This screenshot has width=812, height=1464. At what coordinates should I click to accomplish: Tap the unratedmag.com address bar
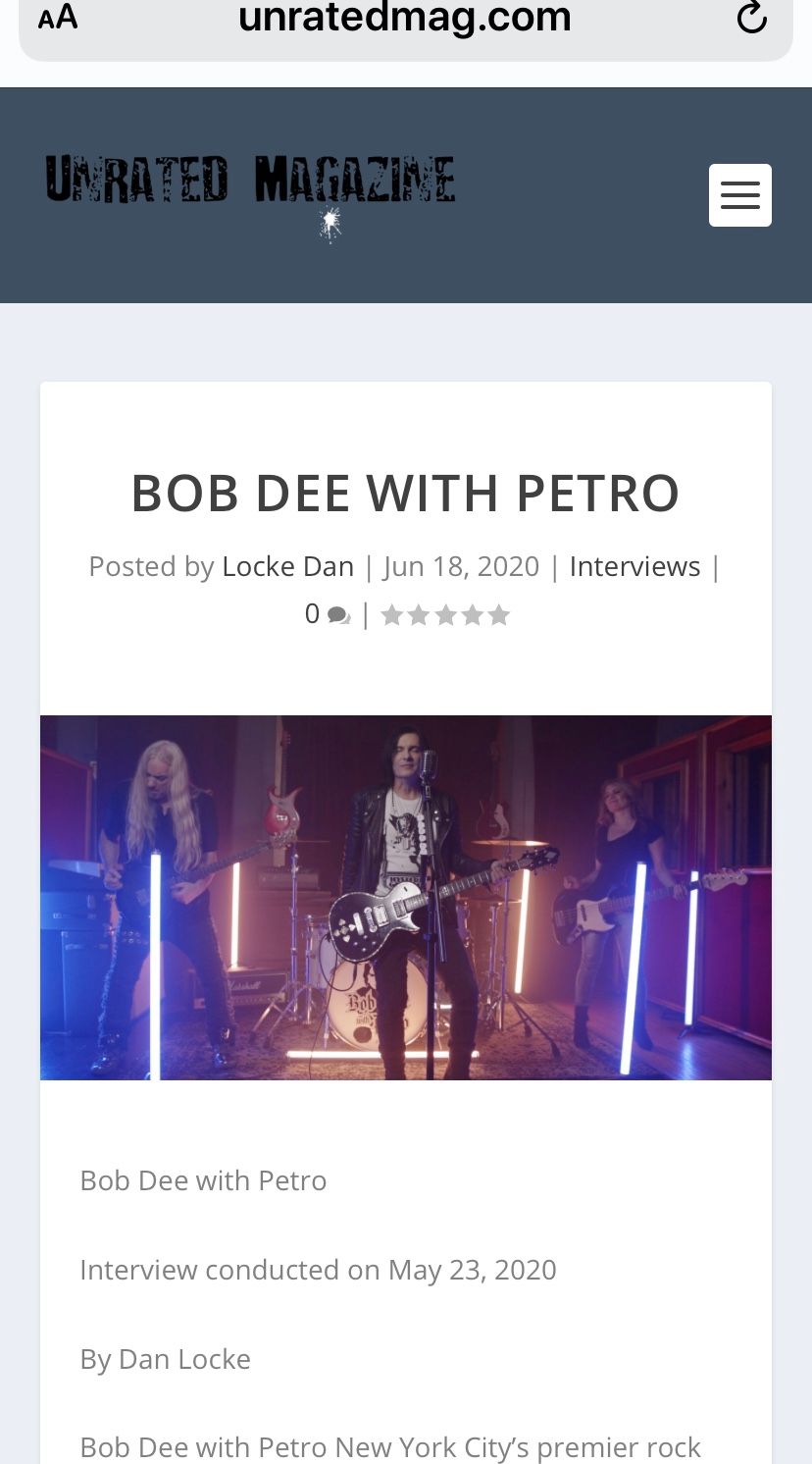click(404, 18)
